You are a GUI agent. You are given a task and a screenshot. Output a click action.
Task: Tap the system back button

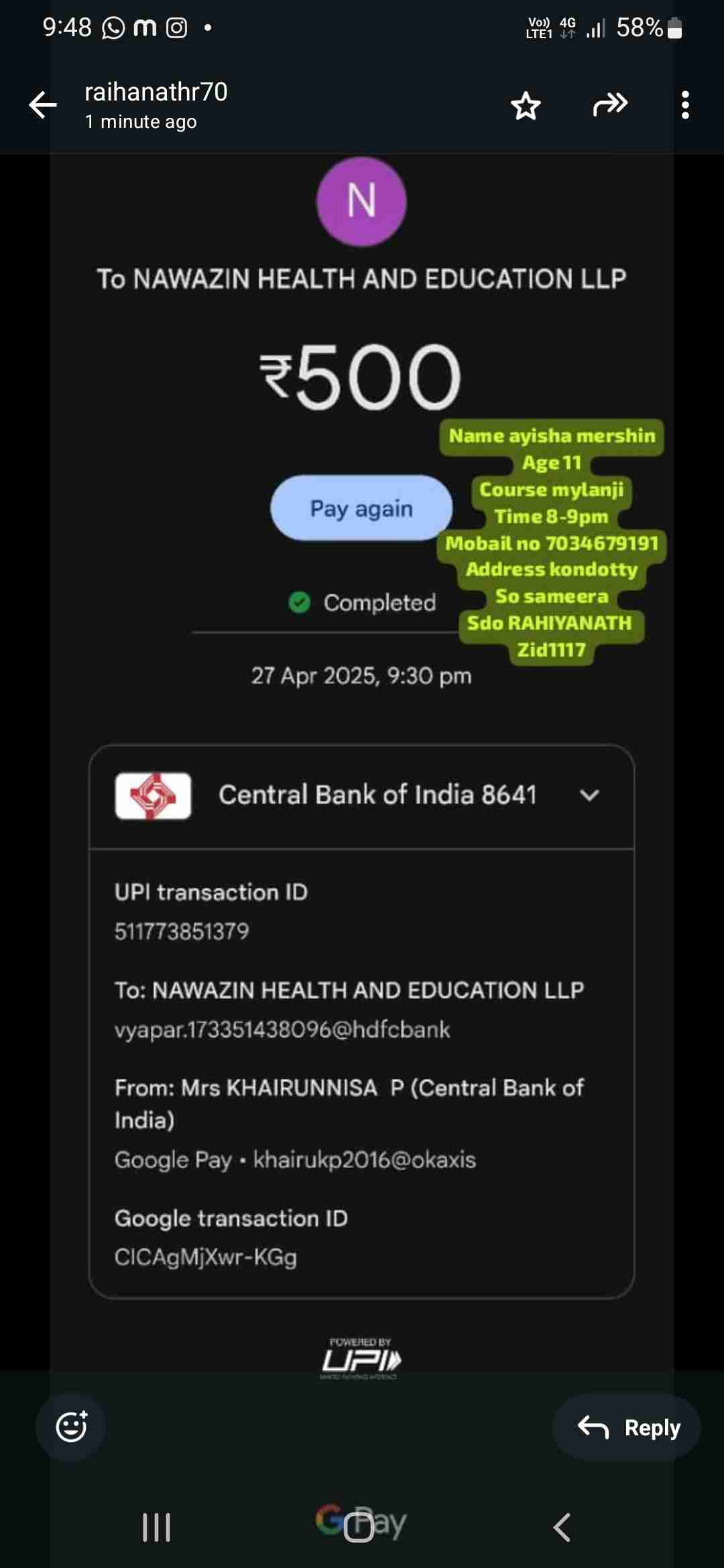click(562, 1527)
